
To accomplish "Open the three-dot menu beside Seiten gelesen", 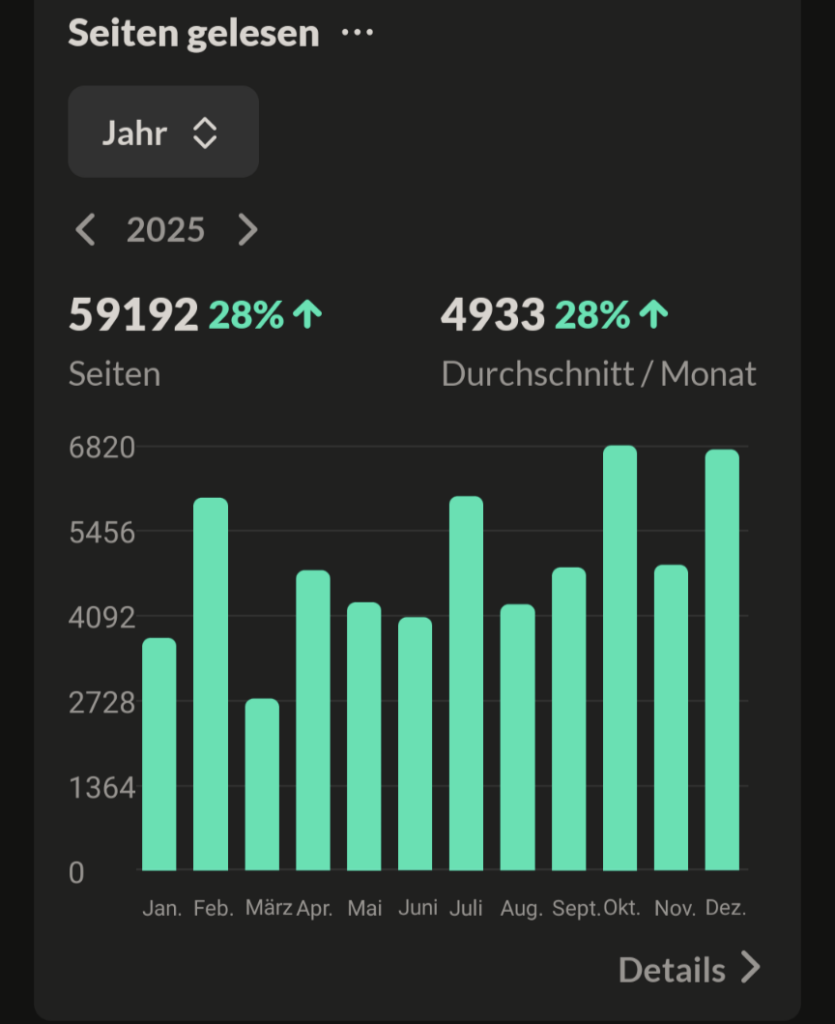I will [357, 33].
